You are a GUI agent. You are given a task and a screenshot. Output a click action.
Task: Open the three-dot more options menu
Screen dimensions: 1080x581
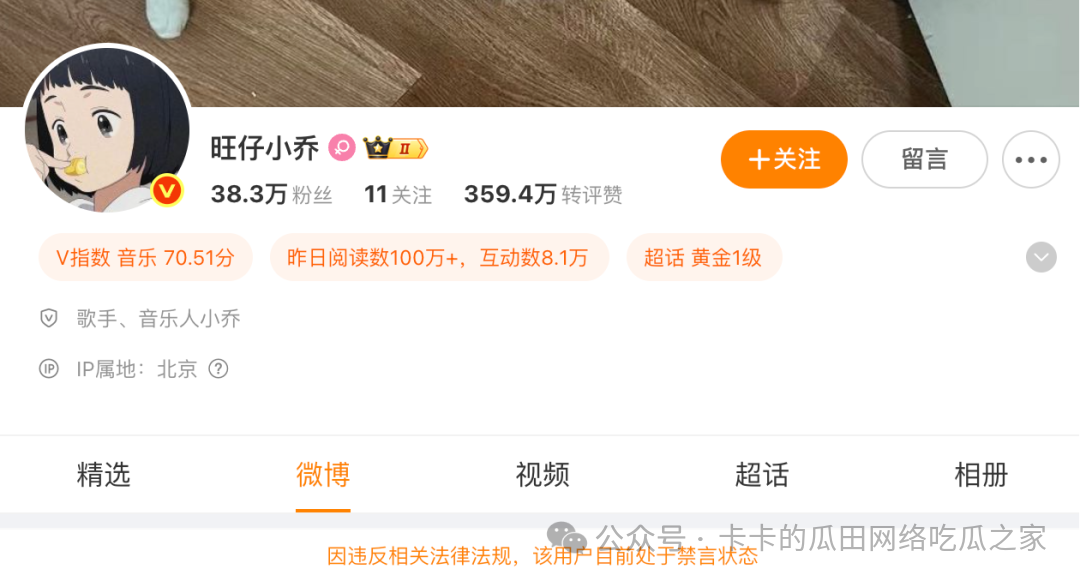(1030, 159)
